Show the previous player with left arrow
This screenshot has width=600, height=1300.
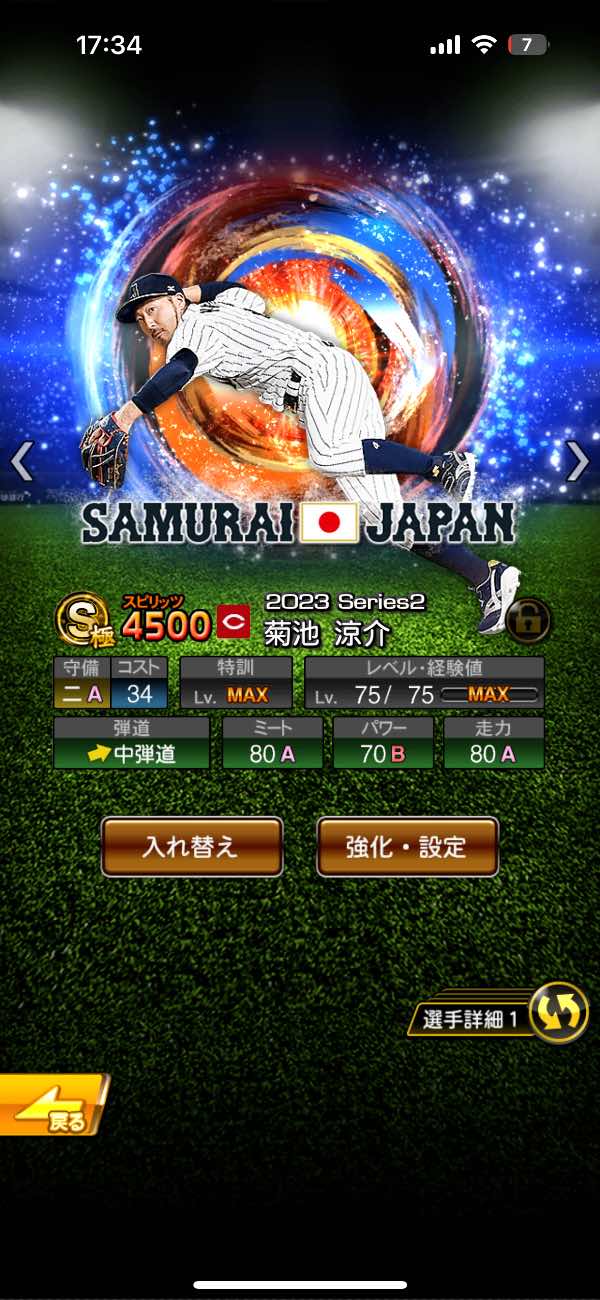pos(22,461)
